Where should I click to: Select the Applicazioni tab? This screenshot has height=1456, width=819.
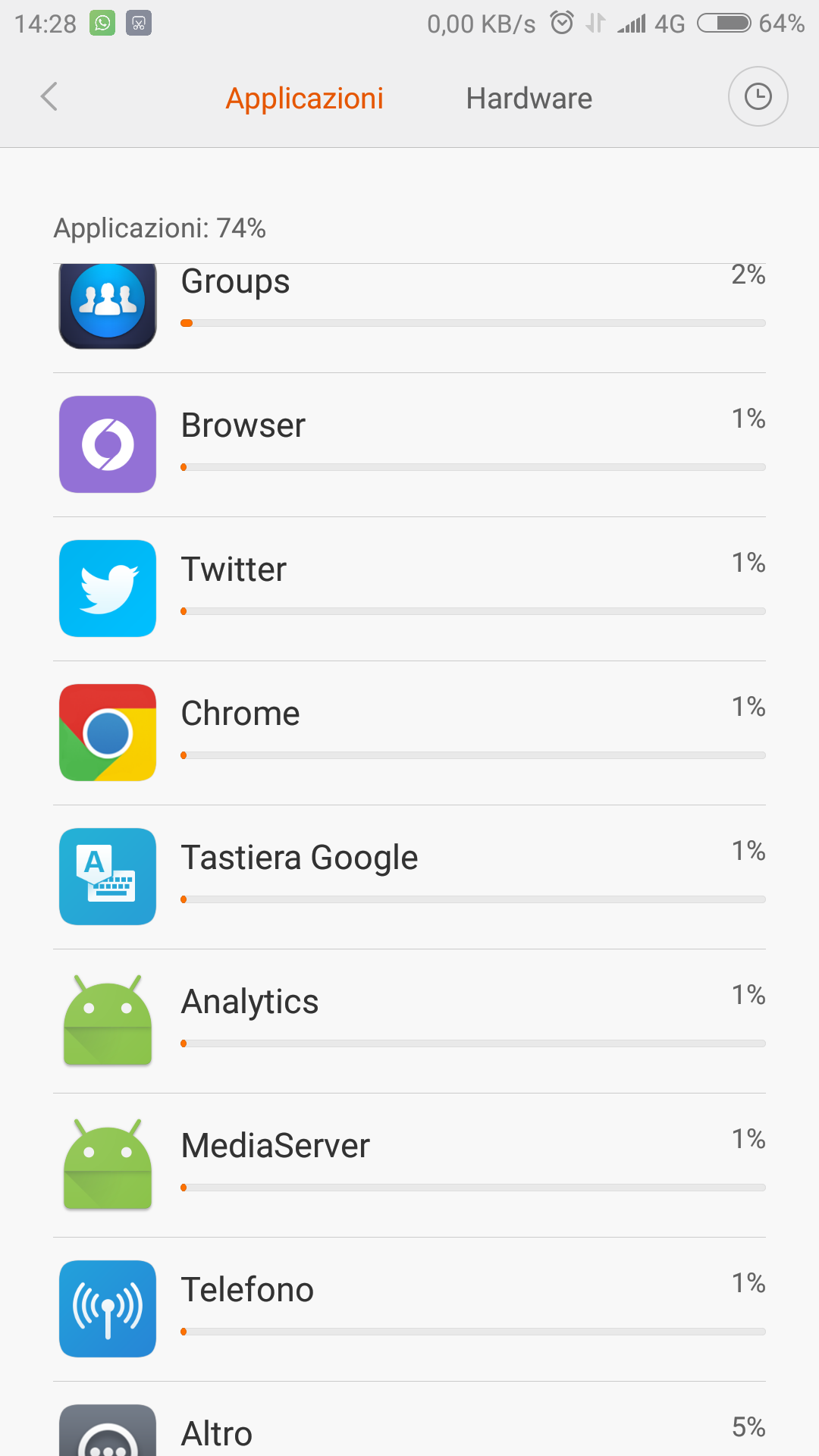pyautogui.click(x=304, y=99)
